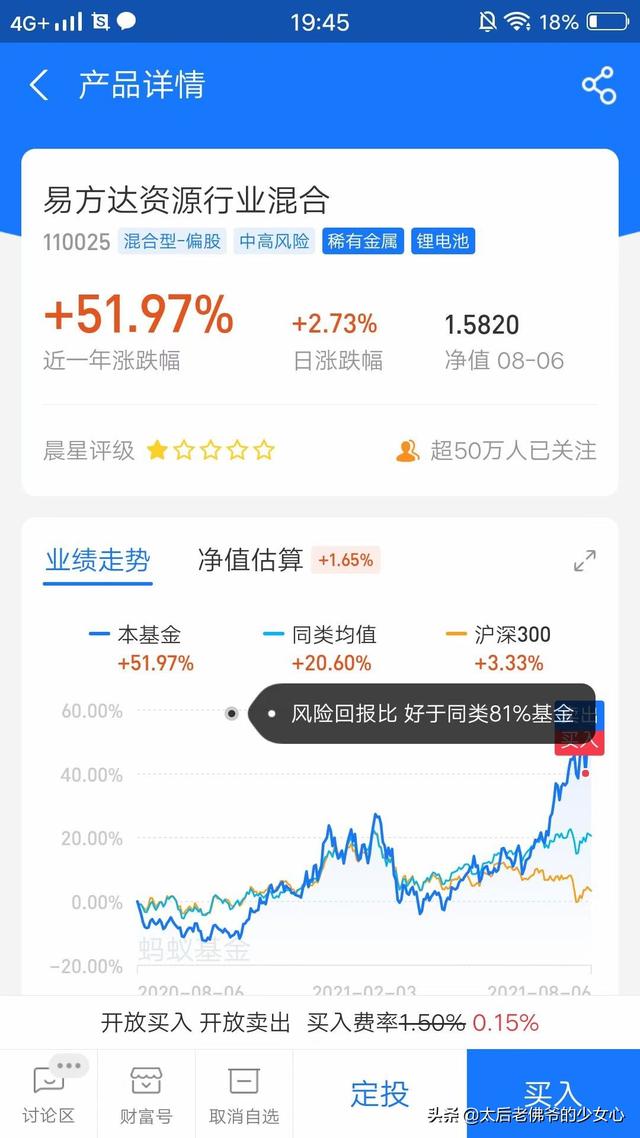Open 财富号

145,1094
